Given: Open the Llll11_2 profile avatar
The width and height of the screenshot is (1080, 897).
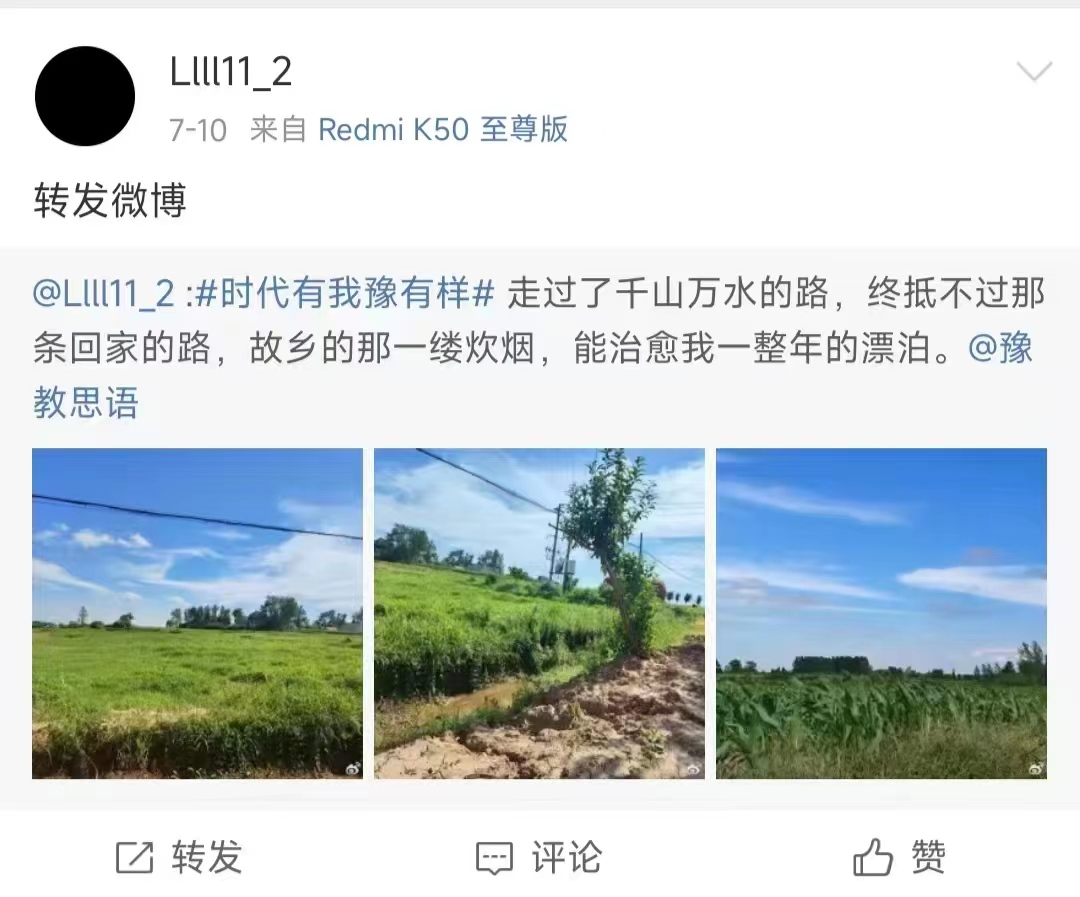Looking at the screenshot, I should click(x=85, y=96).
